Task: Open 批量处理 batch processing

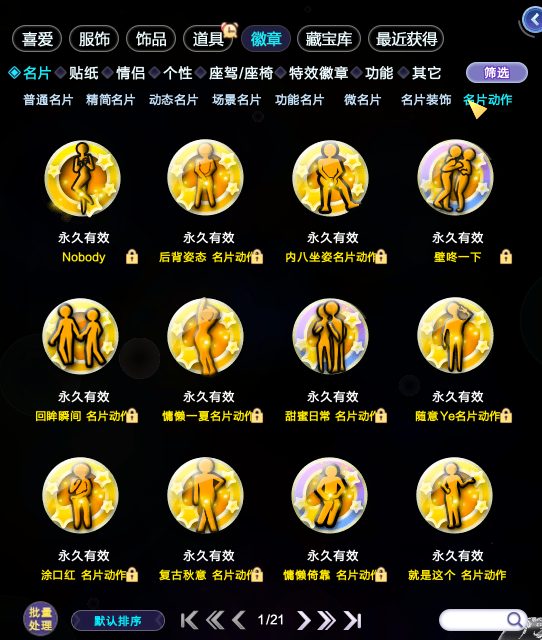Action: tap(40, 619)
